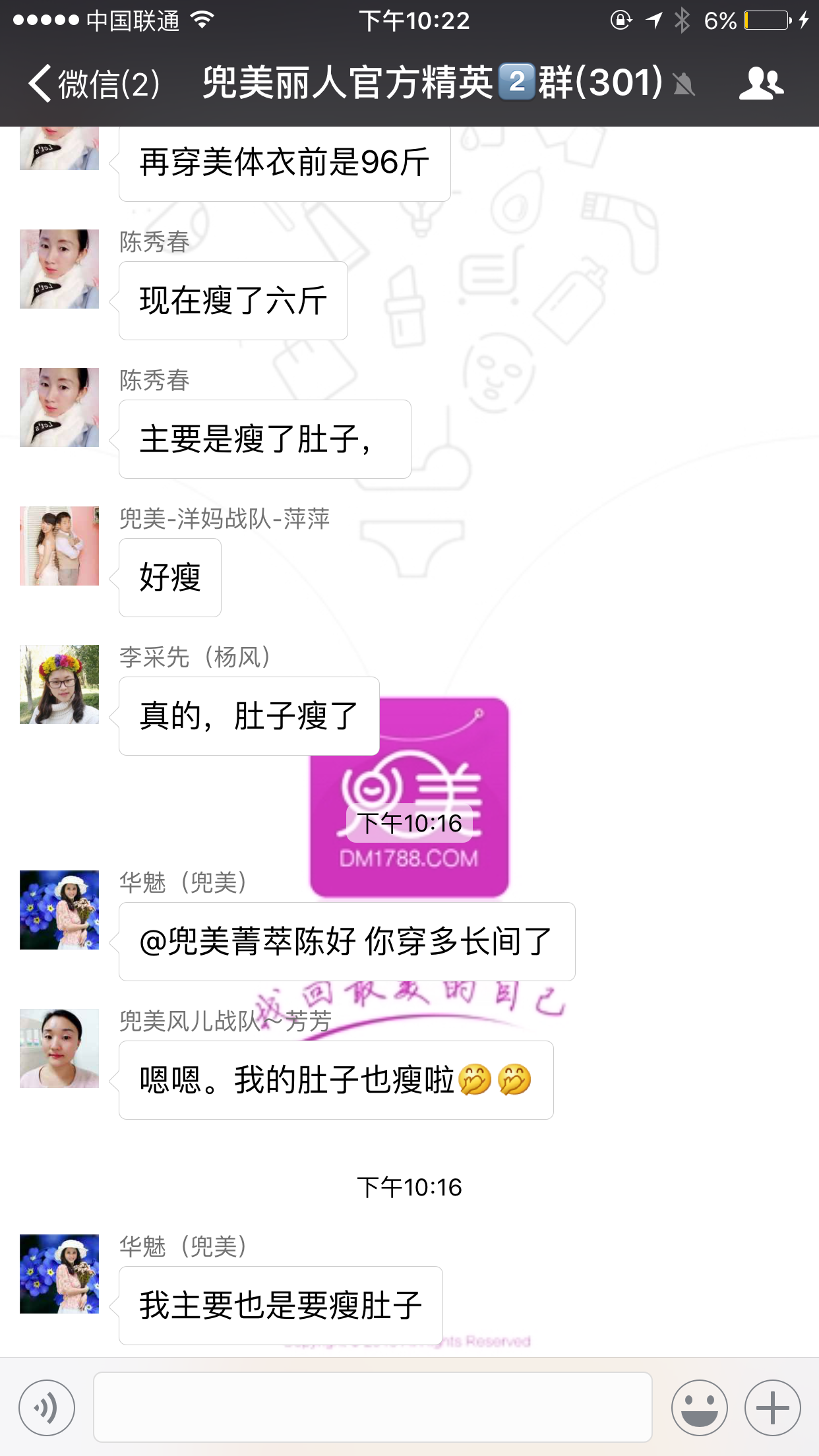Open 李采先（杨风）'s profile picture
Viewport: 819px width, 1456px height.
59,684
